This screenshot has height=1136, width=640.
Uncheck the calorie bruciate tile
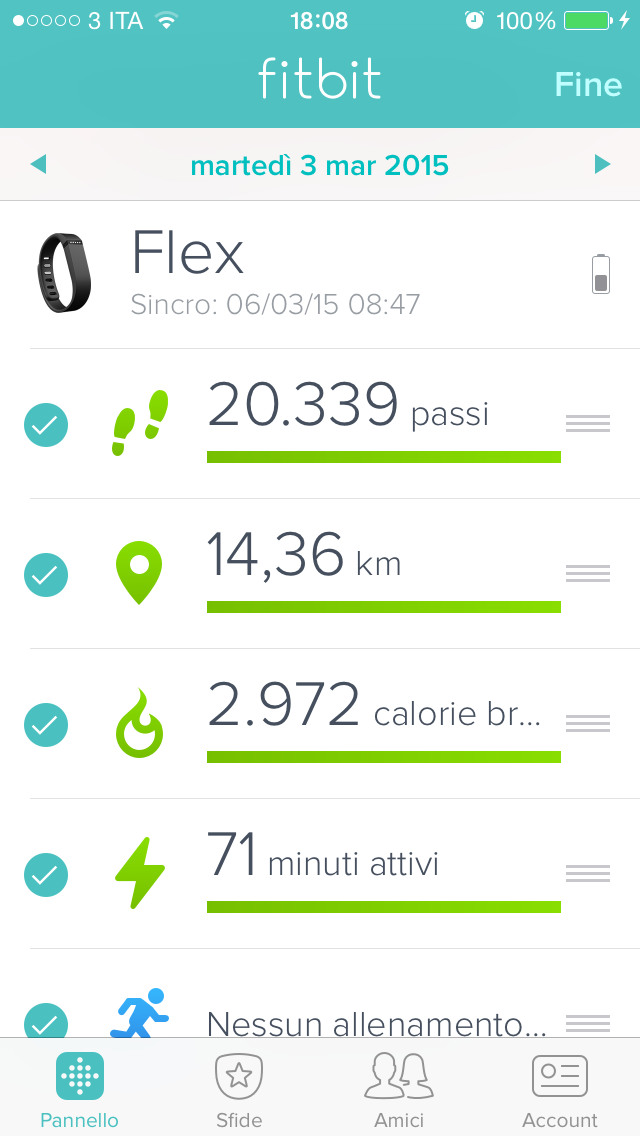tap(46, 725)
